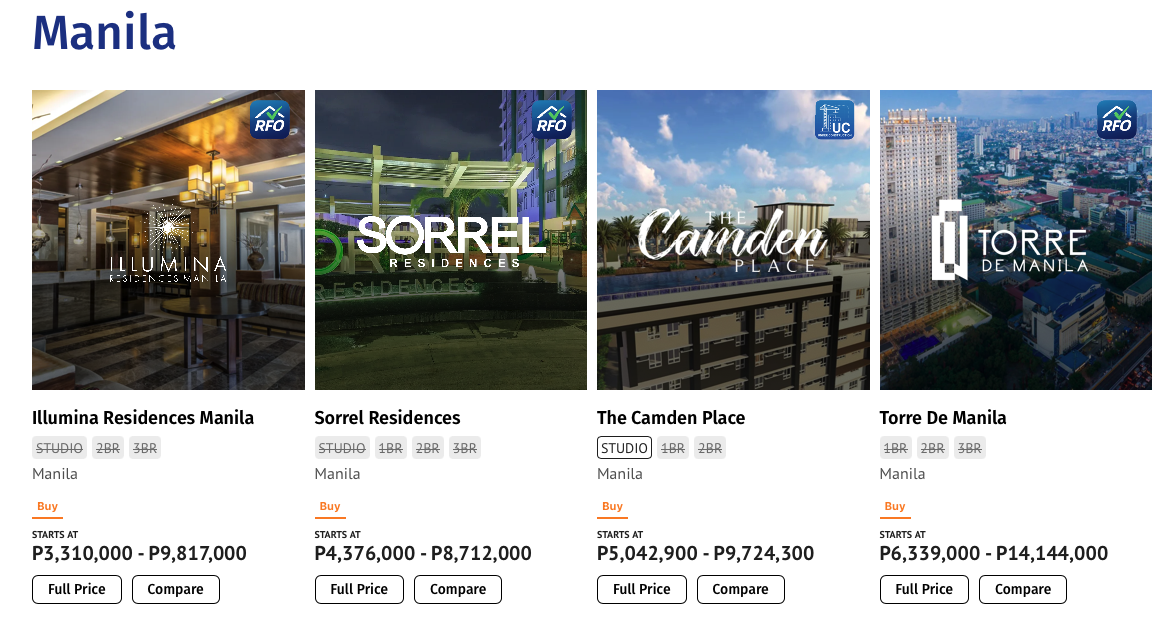Image resolution: width=1171 pixels, height=626 pixels.
Task: Select the Buy tab for Illumina Residences Manila
Action: pos(47,507)
